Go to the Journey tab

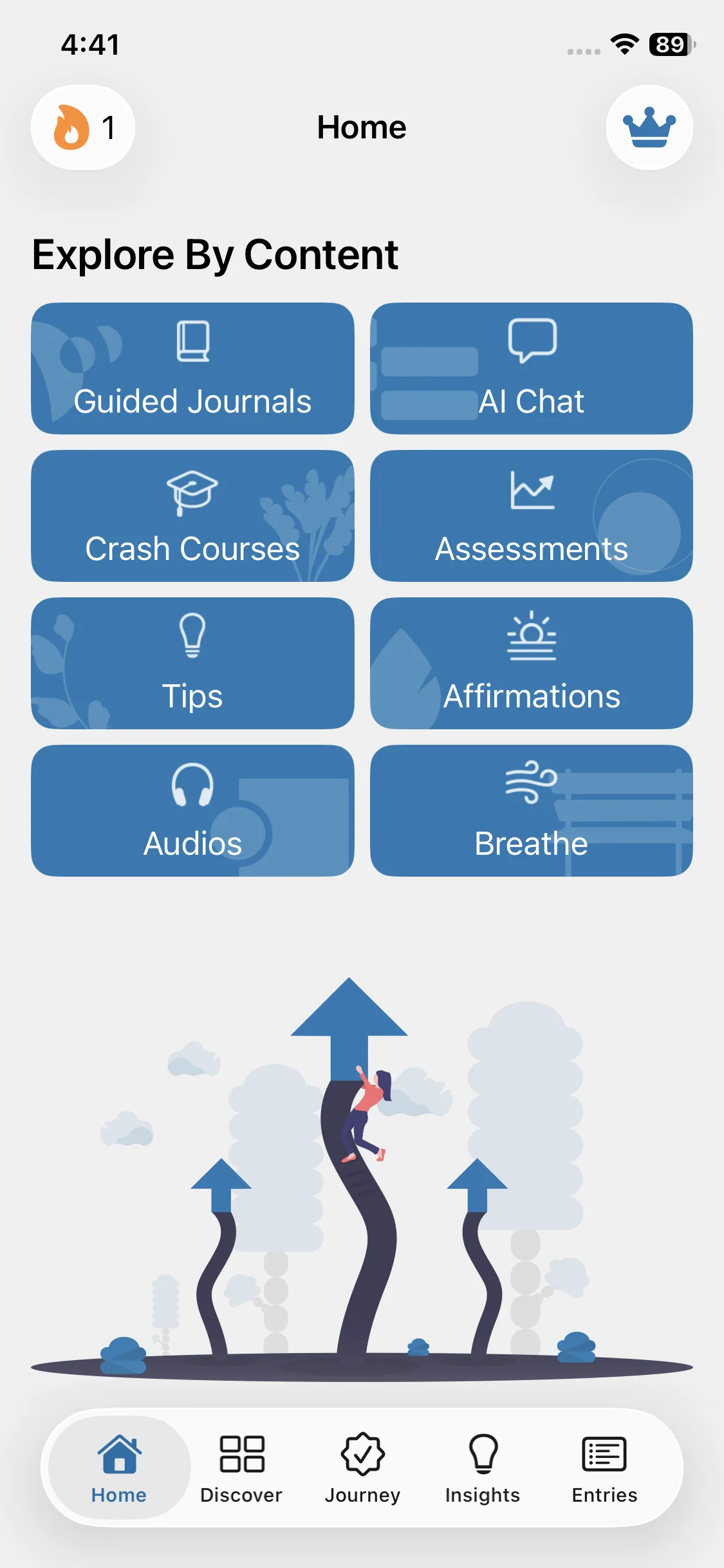(x=362, y=1468)
